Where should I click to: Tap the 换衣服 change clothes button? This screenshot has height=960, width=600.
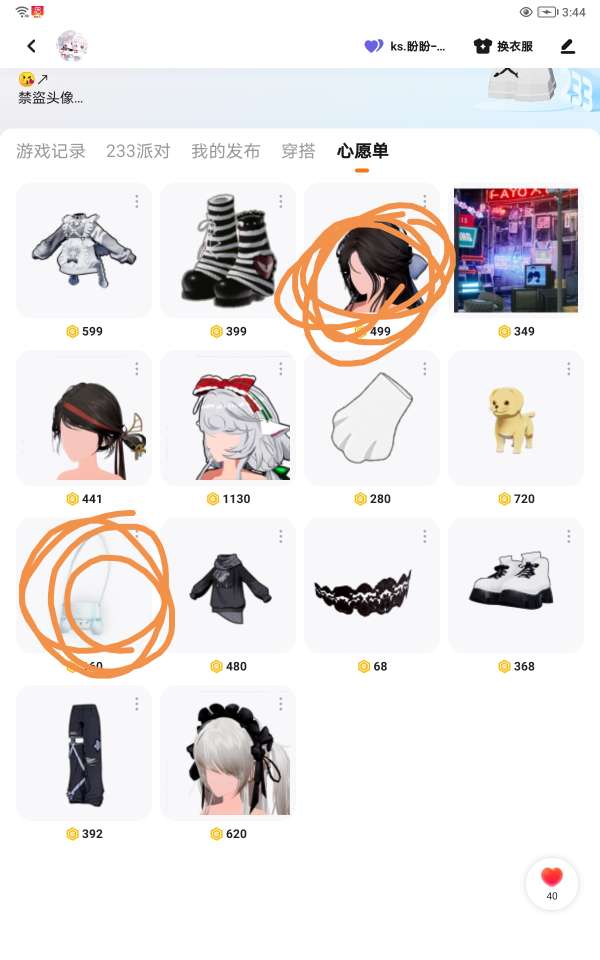pyautogui.click(x=503, y=46)
